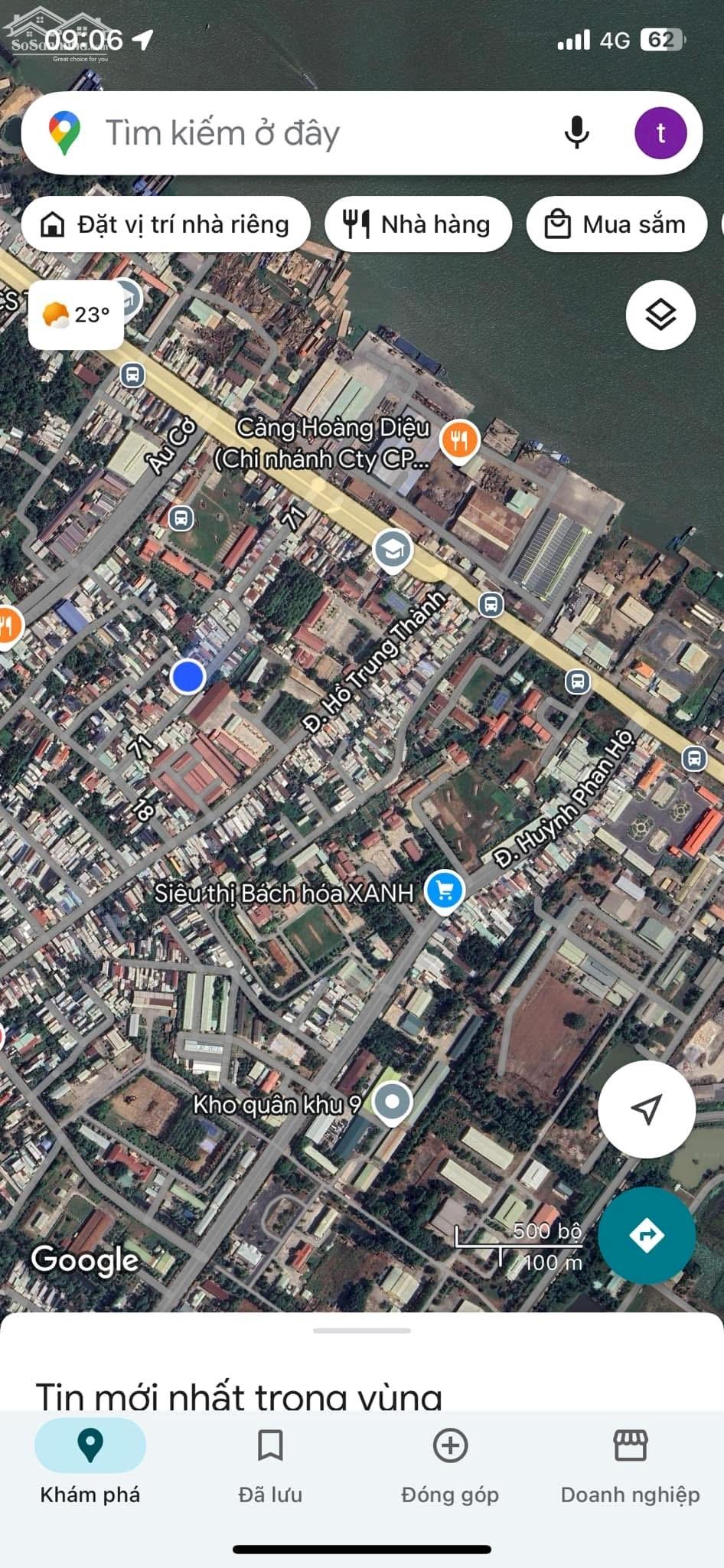
Task: Open the Đóng góp tab
Action: [450, 1466]
